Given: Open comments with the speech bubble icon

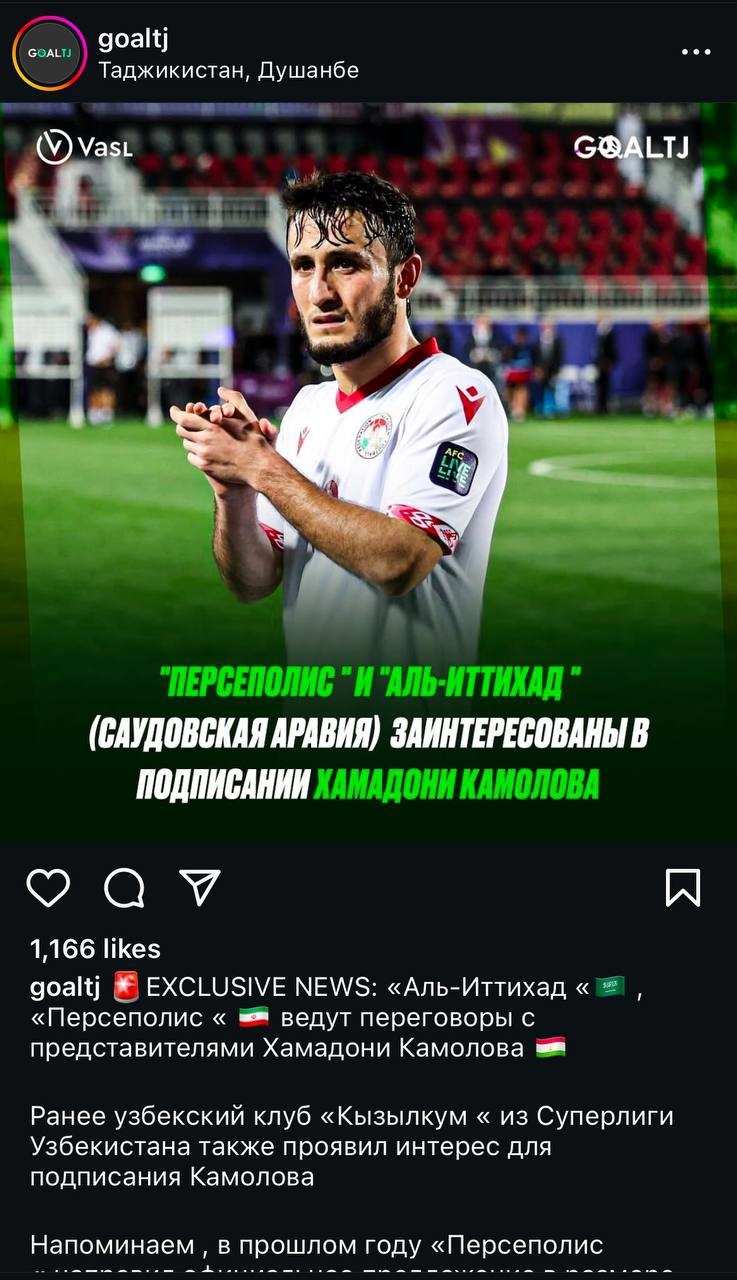Looking at the screenshot, I should coord(124,887).
